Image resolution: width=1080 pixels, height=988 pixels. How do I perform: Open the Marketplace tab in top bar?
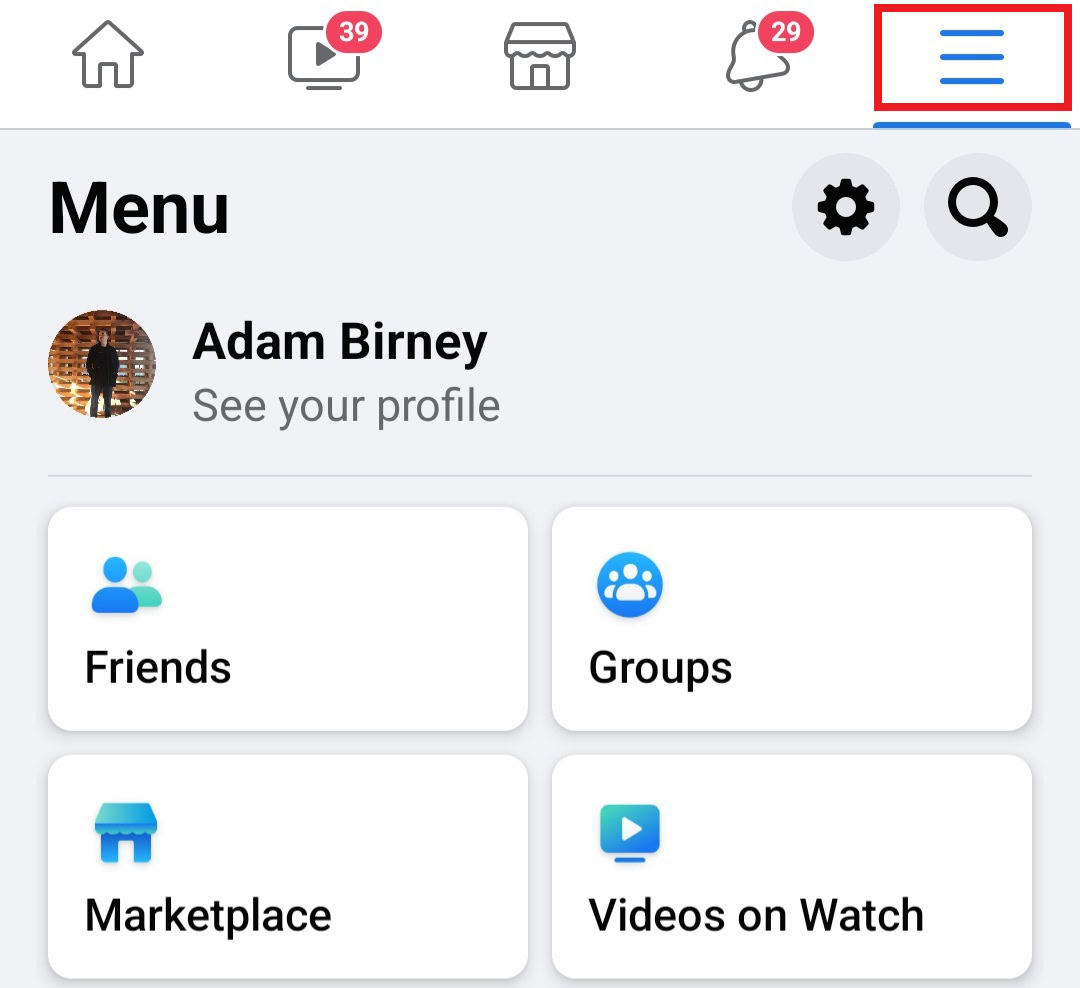[x=540, y=57]
